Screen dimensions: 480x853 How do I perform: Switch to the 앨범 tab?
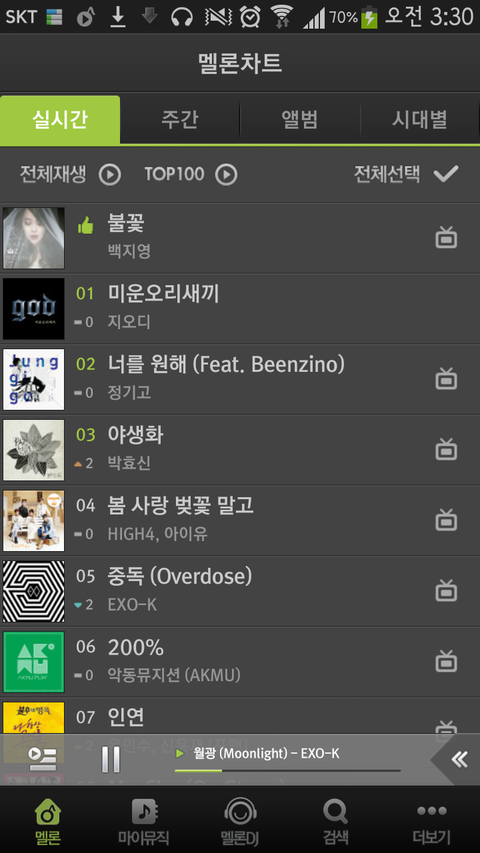pos(300,120)
